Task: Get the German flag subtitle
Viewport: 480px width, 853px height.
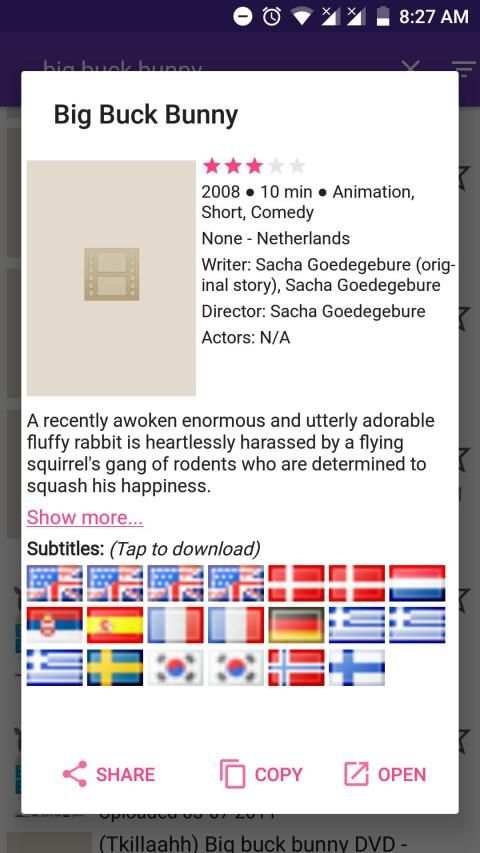Action: click(x=297, y=625)
